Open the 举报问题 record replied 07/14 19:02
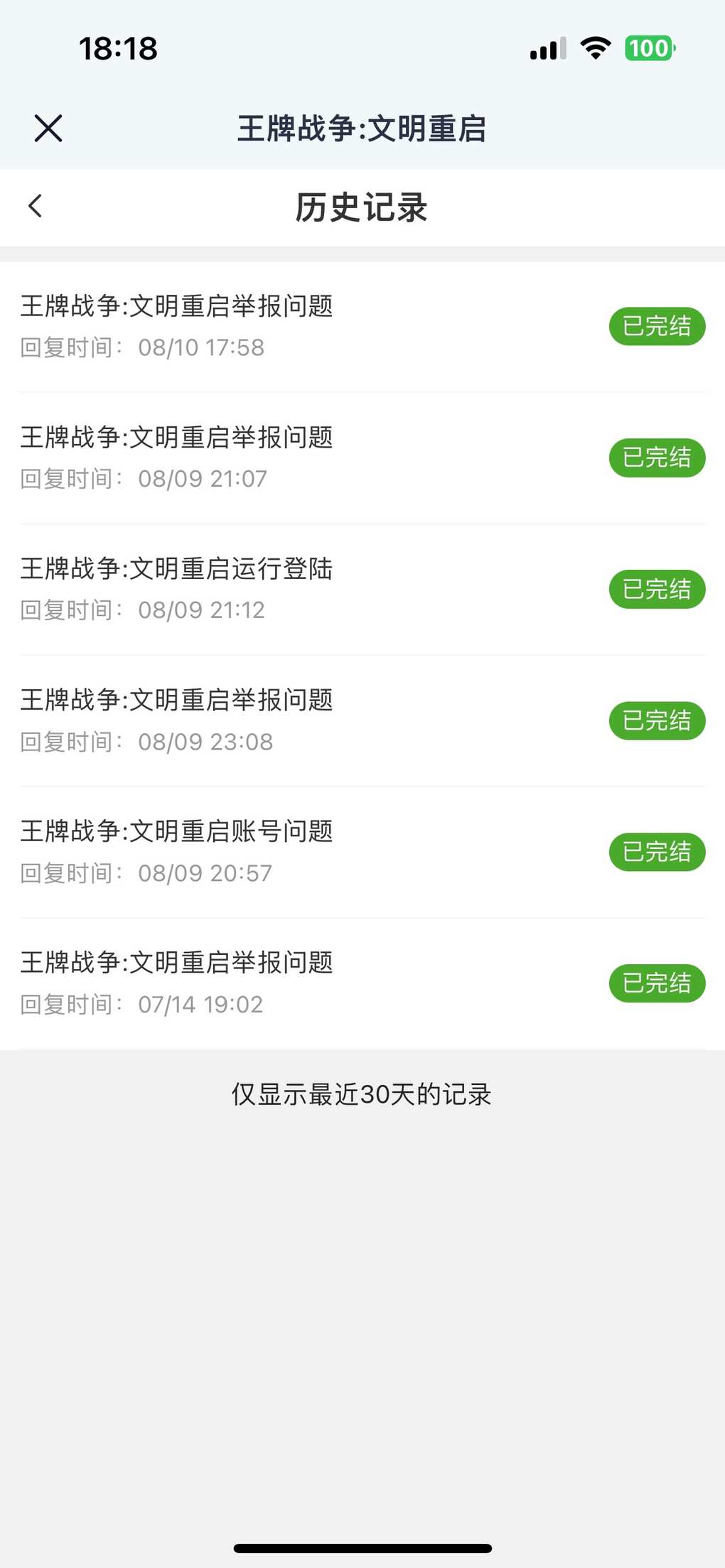Screen dimensions: 725x1568 (362, 983)
